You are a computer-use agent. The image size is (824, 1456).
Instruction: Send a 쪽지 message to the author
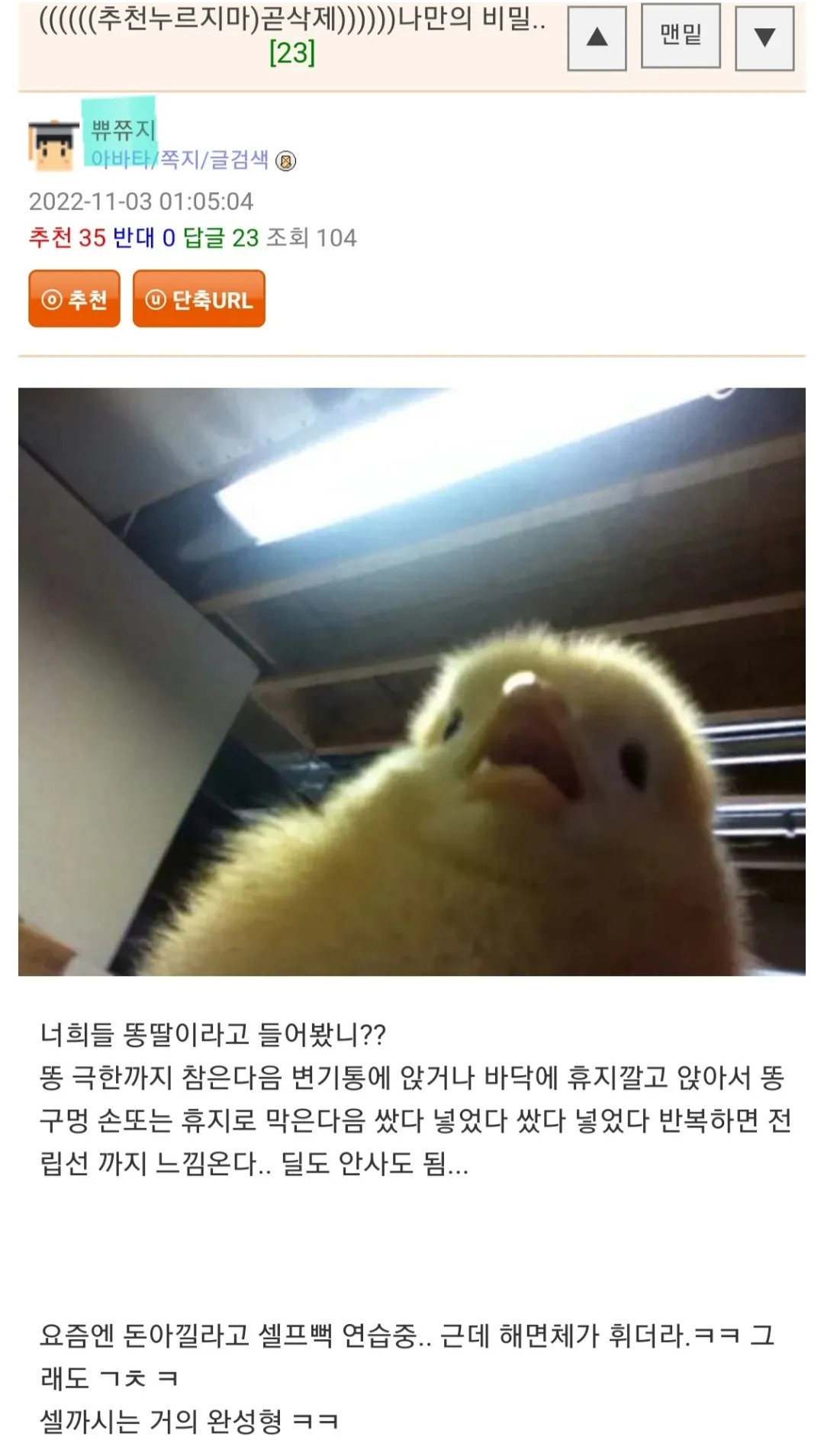pyautogui.click(x=179, y=159)
